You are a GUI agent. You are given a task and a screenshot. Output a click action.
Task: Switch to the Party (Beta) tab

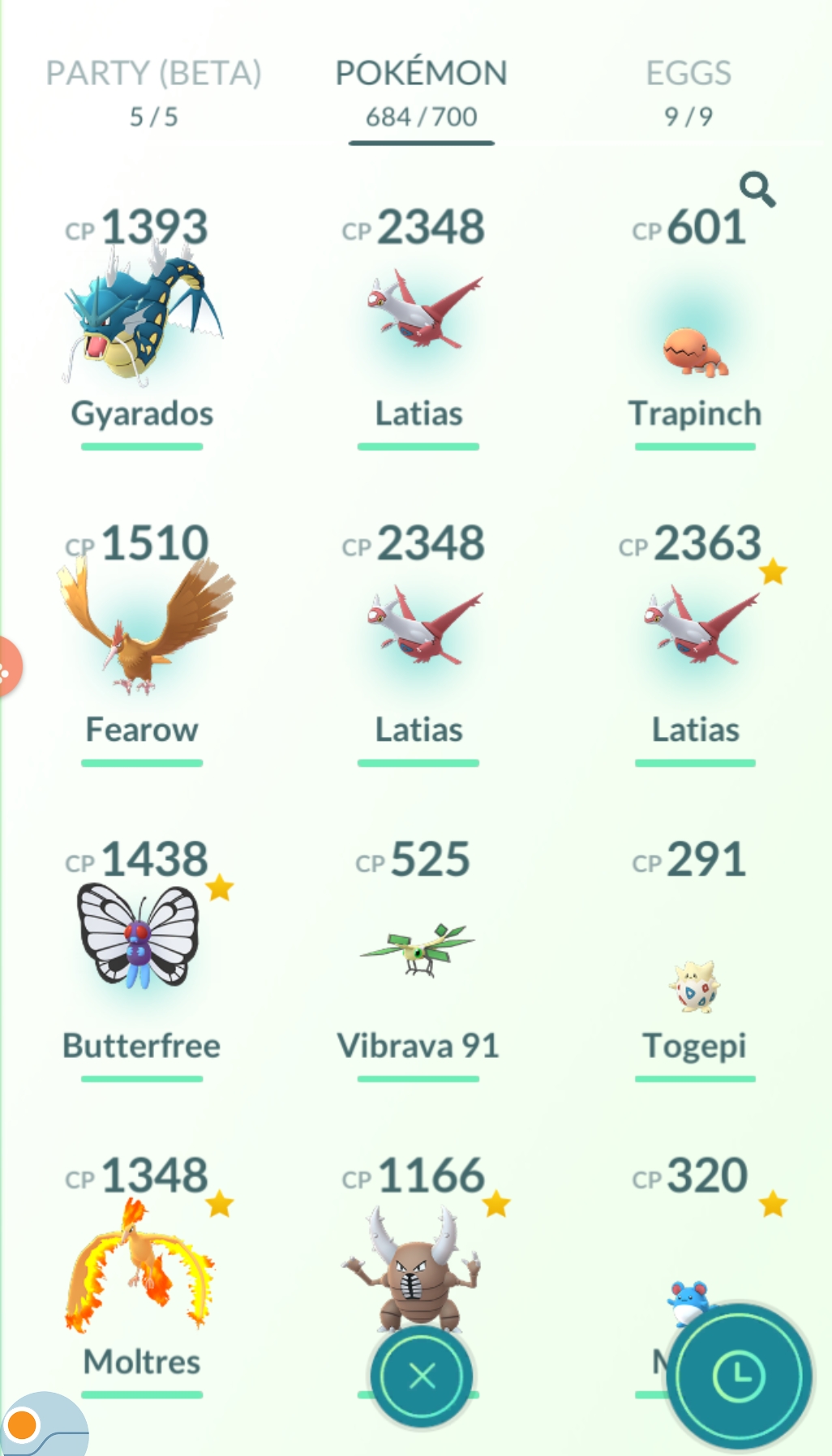[154, 92]
